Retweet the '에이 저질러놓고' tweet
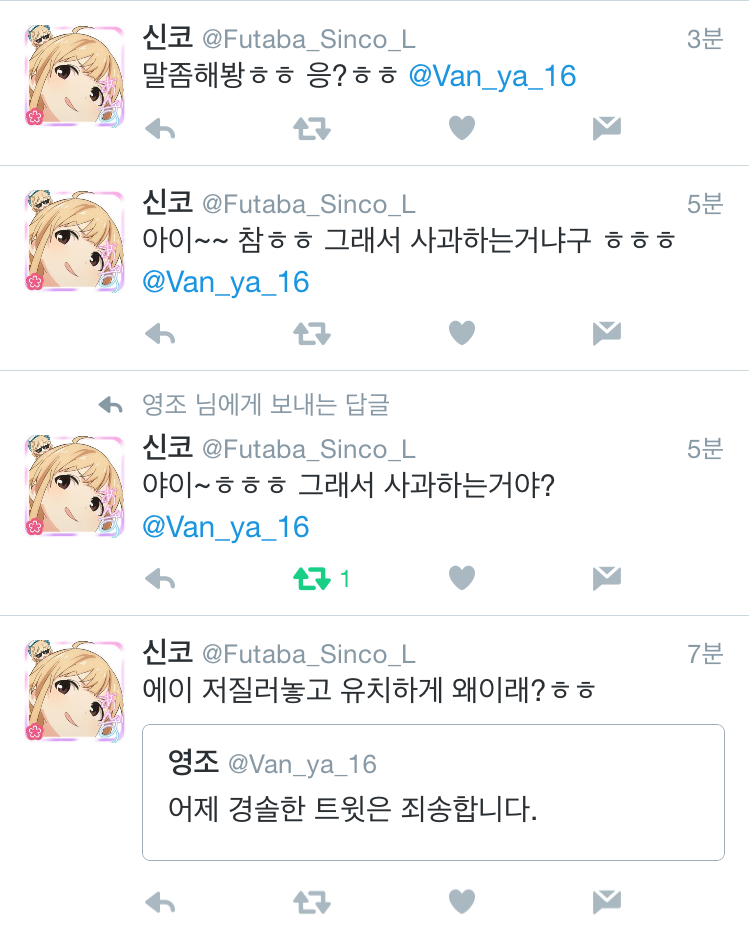Screen dimensions: 751x930 311,903
